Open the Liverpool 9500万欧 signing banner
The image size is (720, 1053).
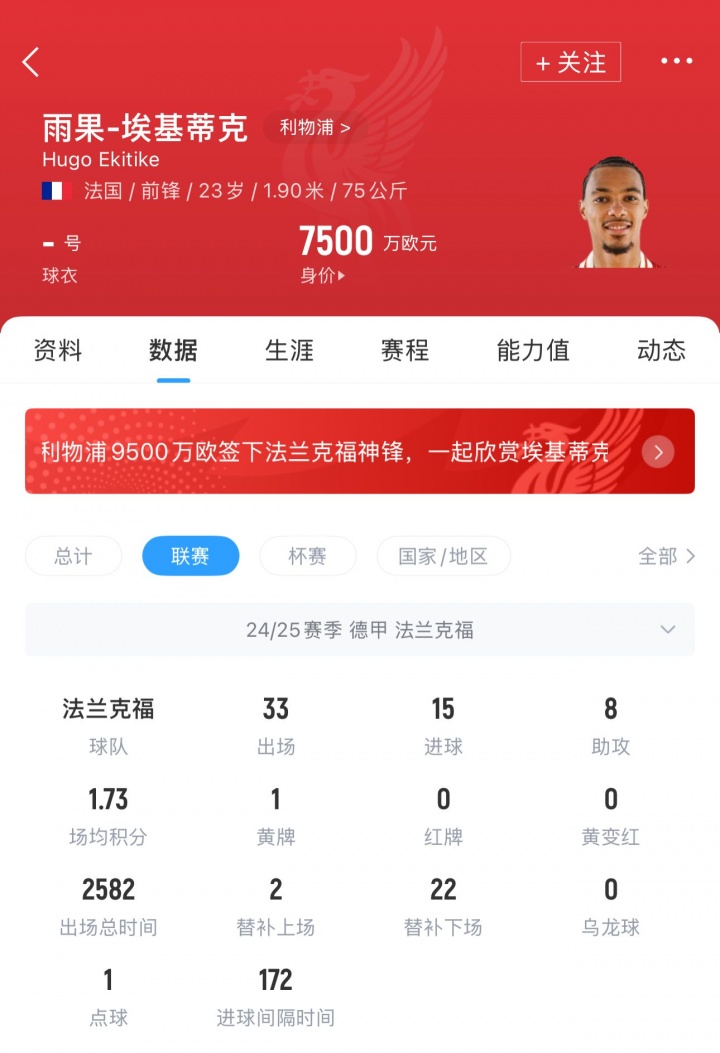pyautogui.click(x=360, y=451)
